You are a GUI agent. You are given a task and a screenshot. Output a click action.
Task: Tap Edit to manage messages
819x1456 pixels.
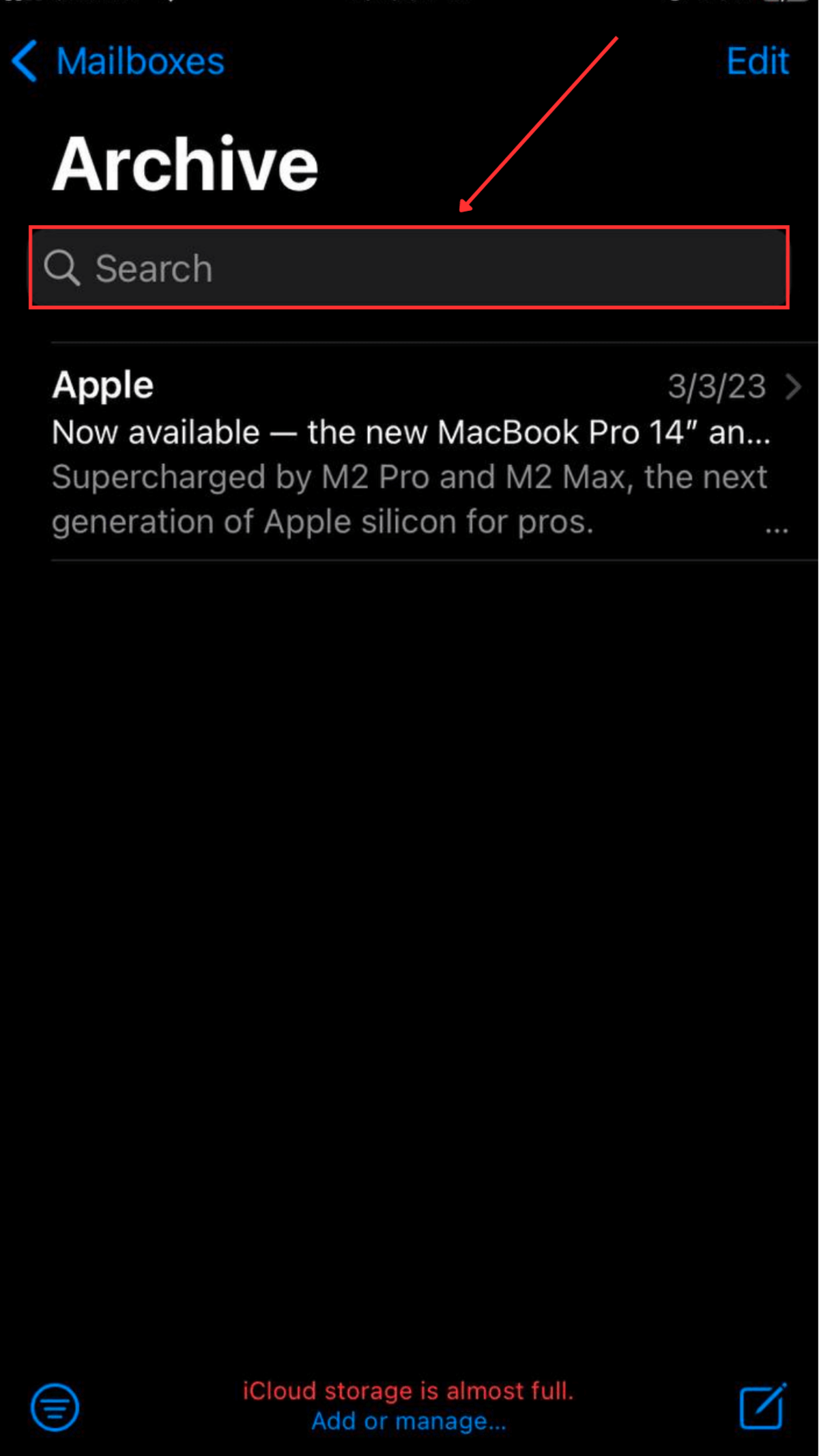tap(758, 61)
